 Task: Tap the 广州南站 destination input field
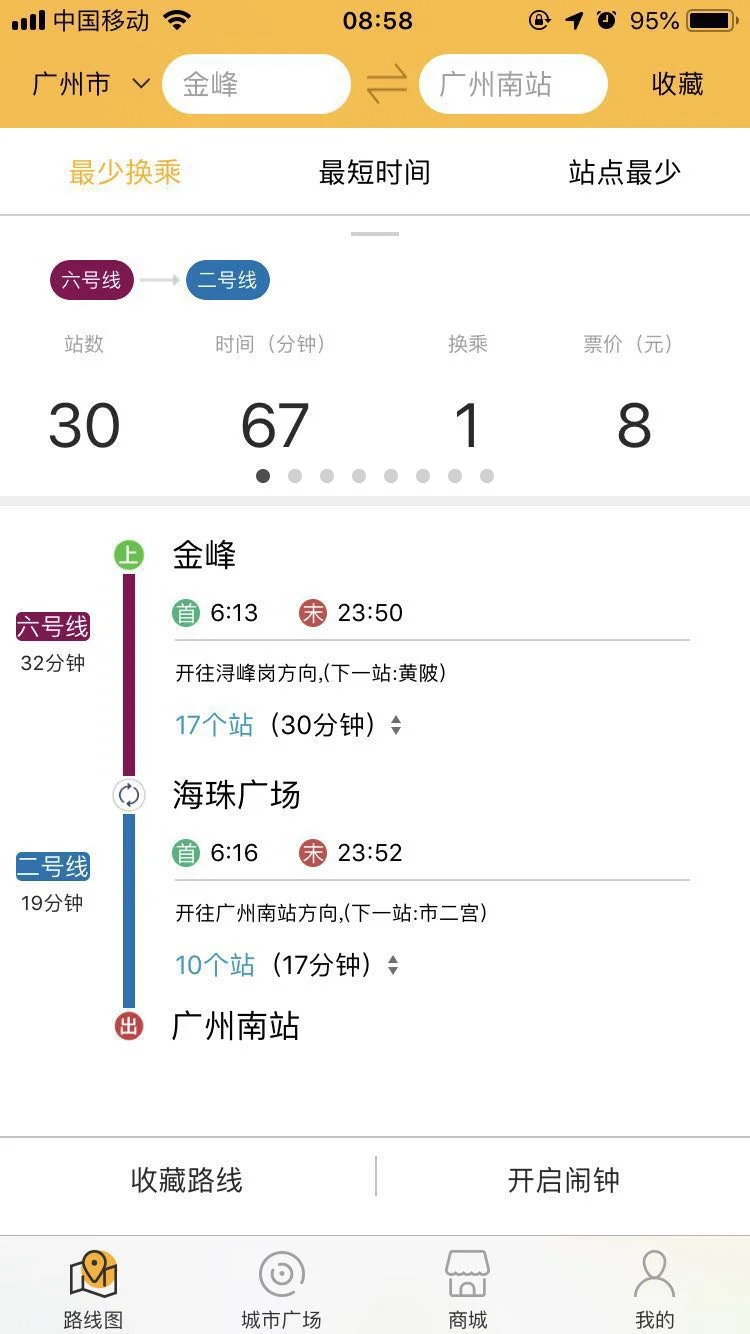(x=512, y=84)
